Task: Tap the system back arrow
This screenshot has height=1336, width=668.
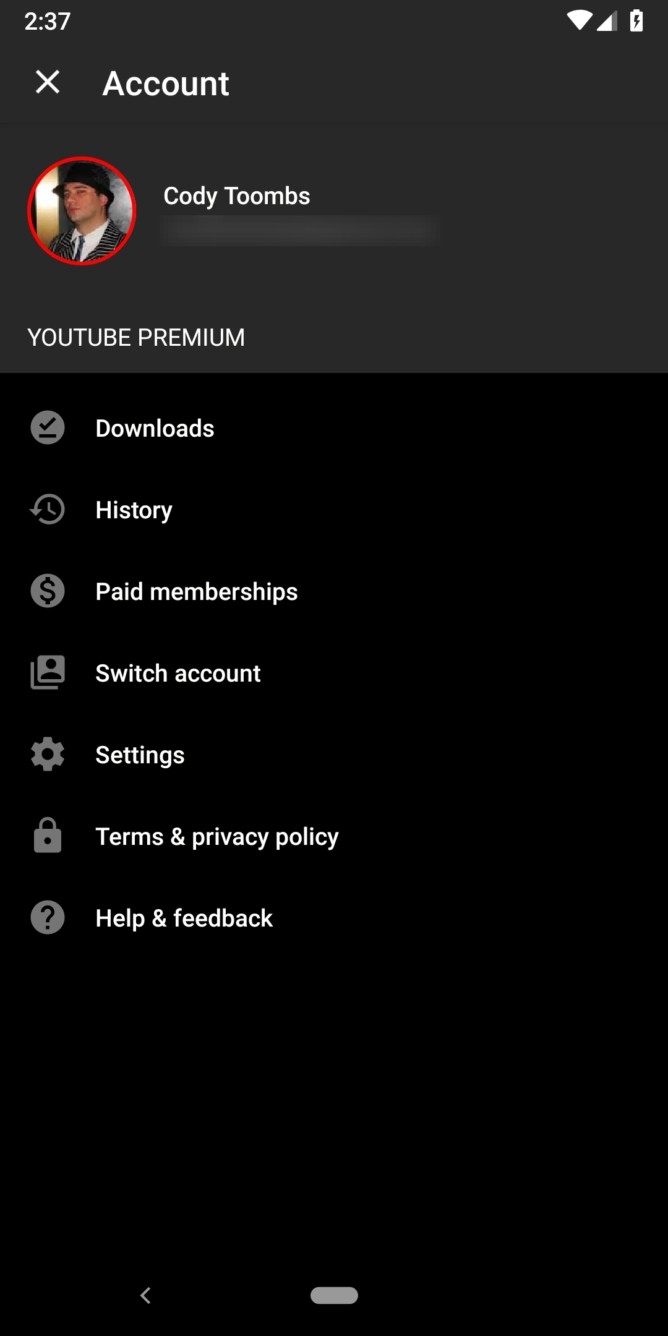Action: [146, 1295]
